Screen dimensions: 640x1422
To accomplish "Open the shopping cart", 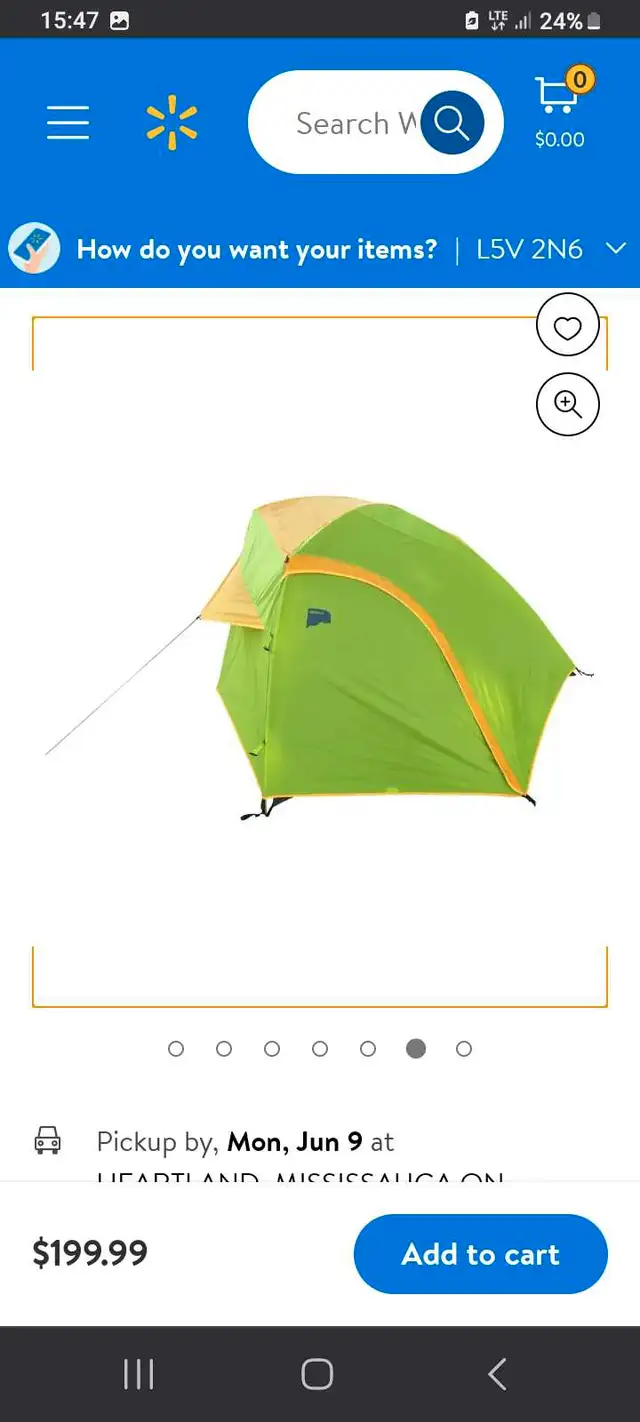I will [560, 108].
